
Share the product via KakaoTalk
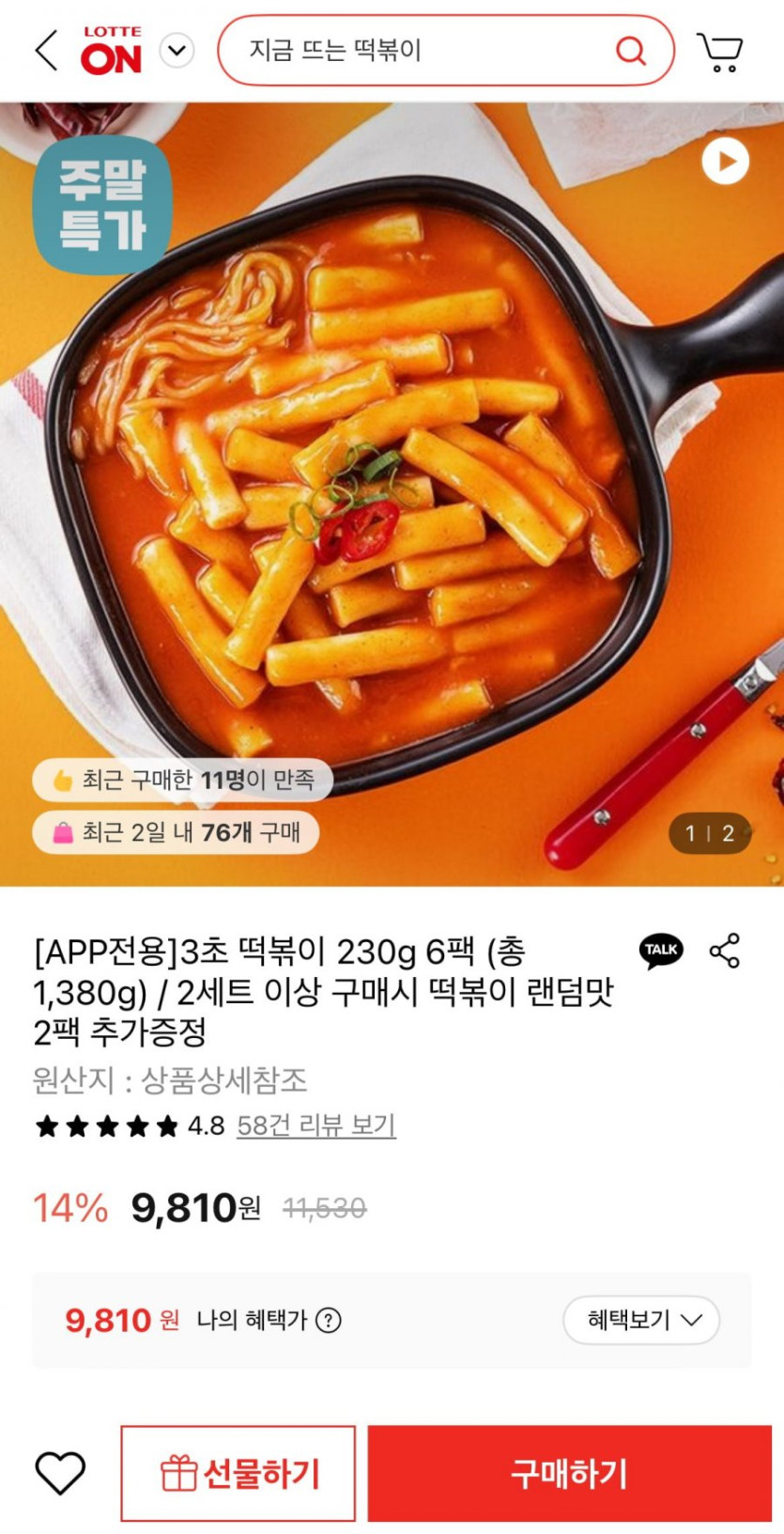coord(661,951)
